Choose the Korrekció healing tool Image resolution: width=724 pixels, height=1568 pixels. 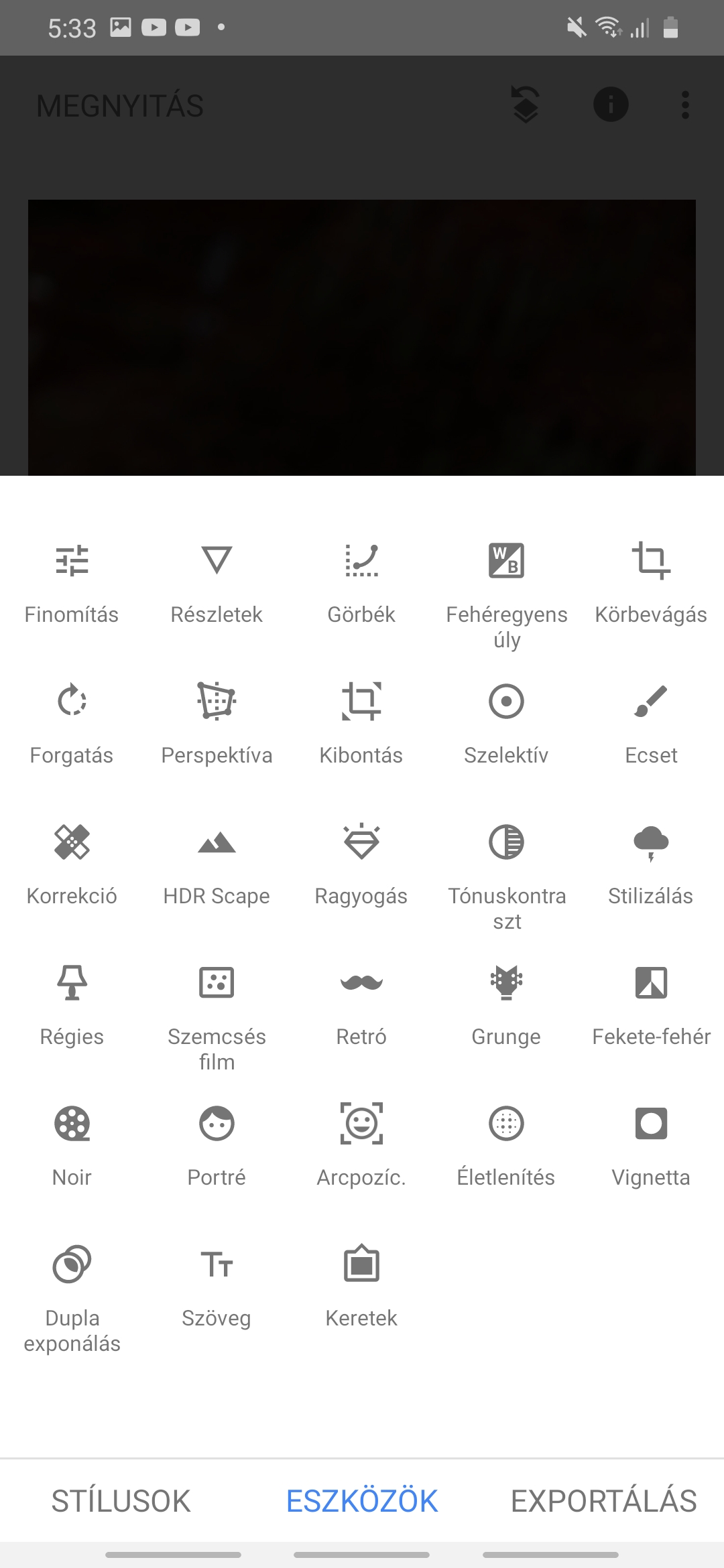click(x=72, y=864)
